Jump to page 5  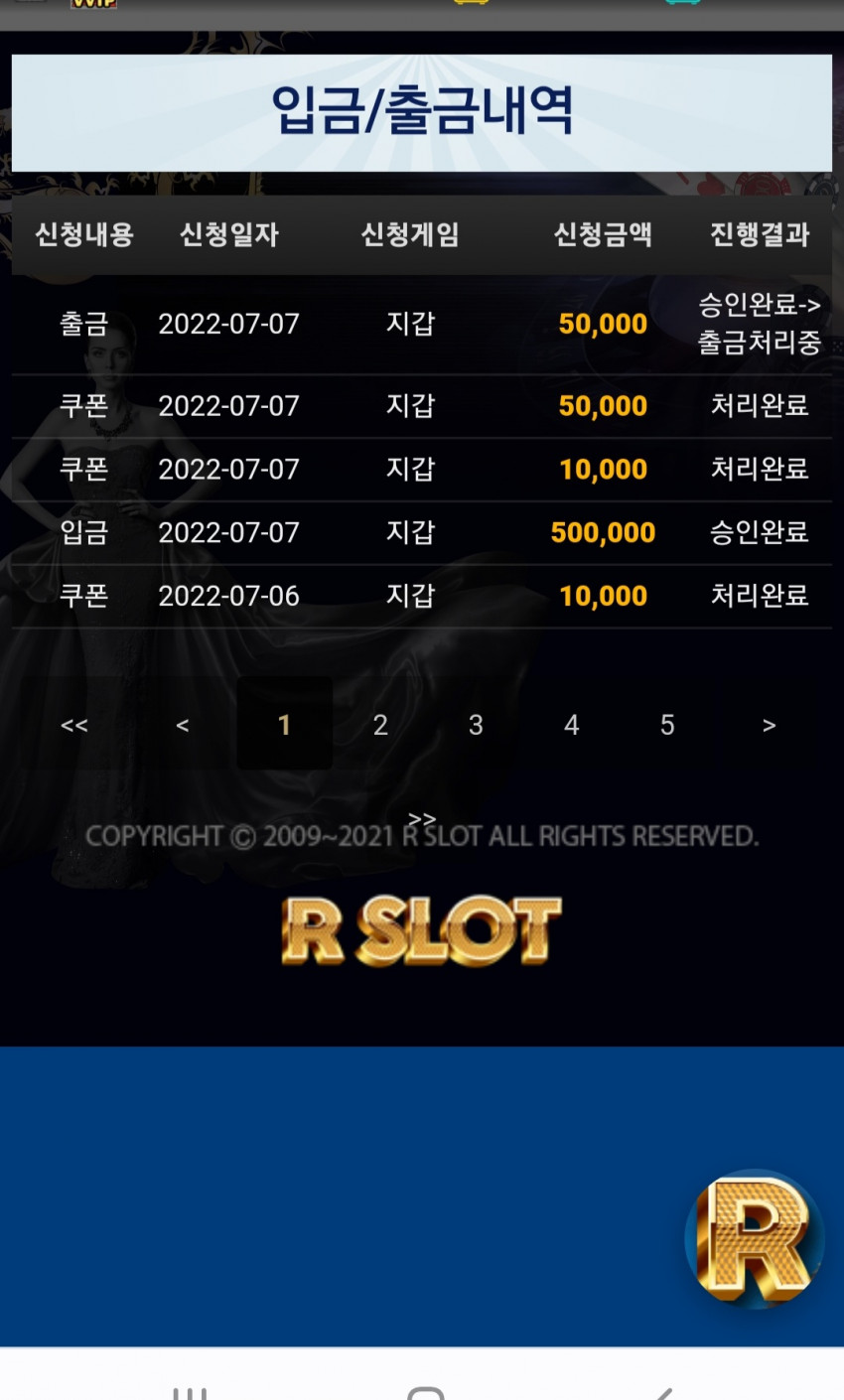point(667,725)
